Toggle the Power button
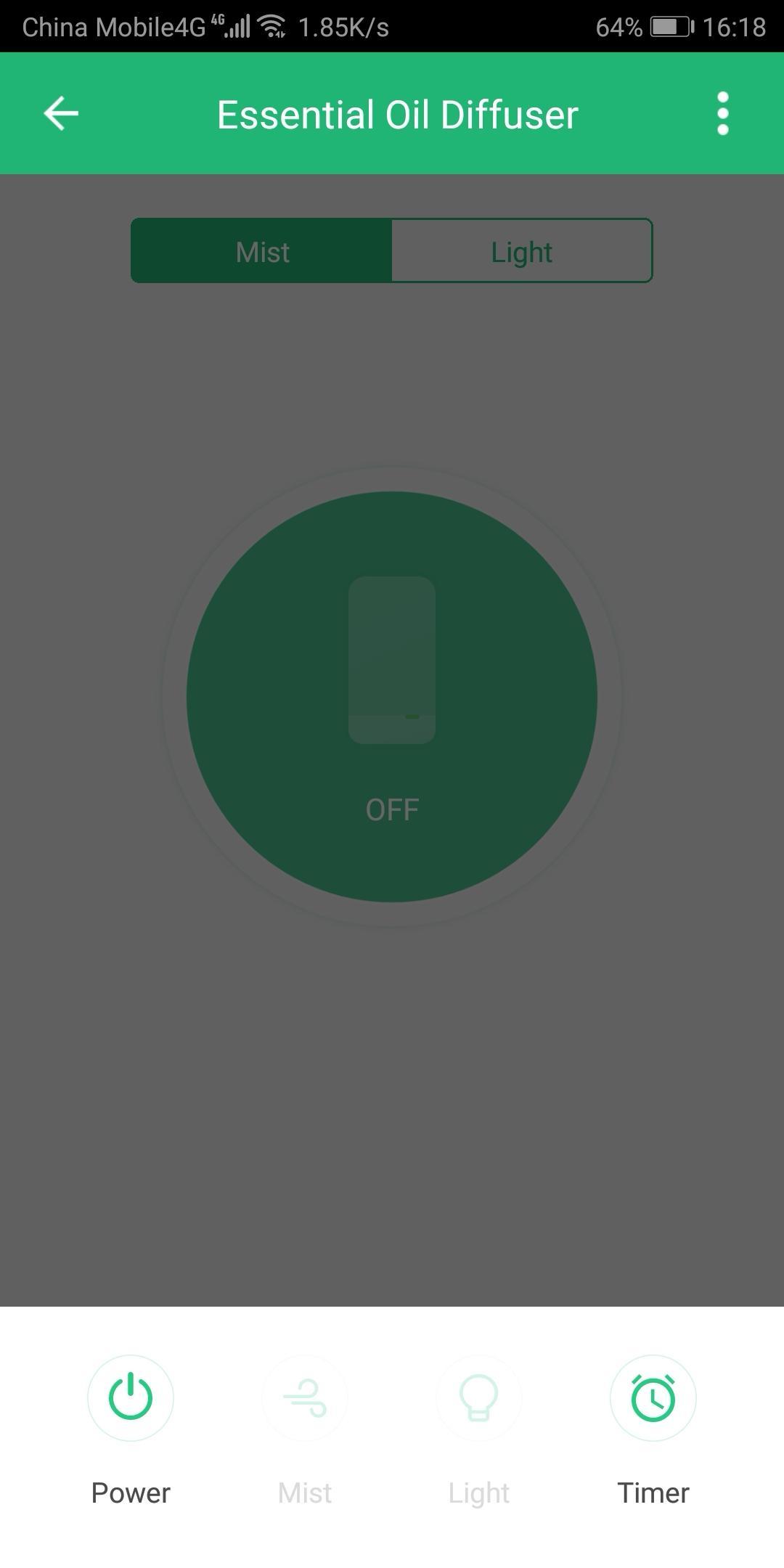The width and height of the screenshot is (784, 1568). click(x=131, y=1397)
